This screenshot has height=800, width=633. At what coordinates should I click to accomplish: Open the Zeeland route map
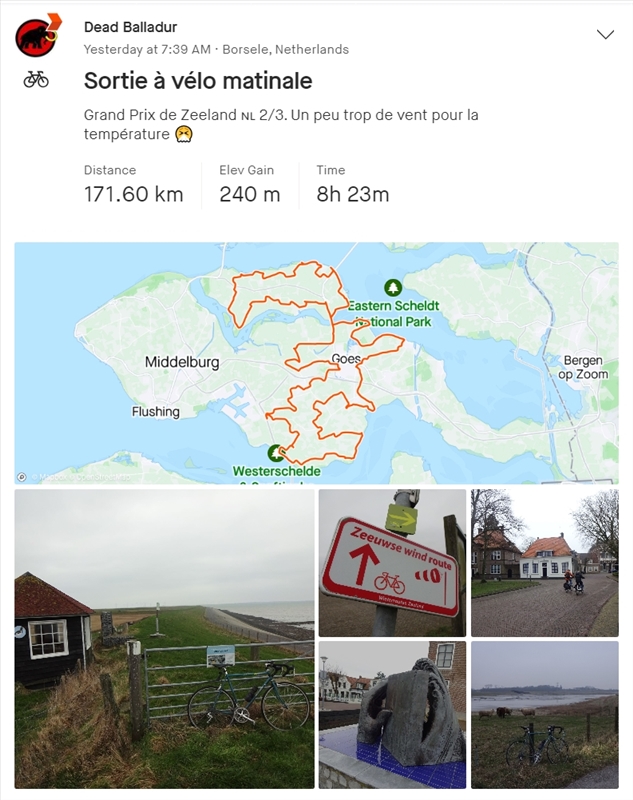(316, 363)
